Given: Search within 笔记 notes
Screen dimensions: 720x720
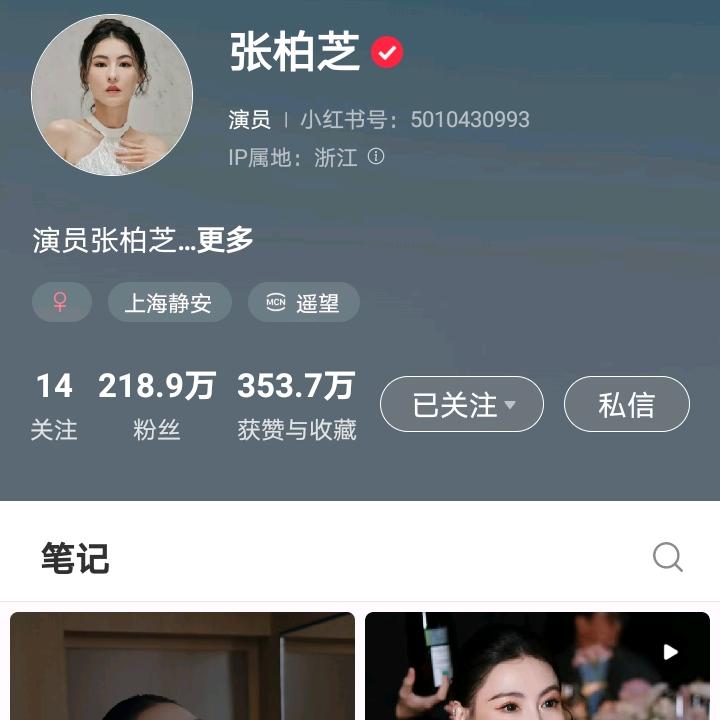Looking at the screenshot, I should click(668, 557).
